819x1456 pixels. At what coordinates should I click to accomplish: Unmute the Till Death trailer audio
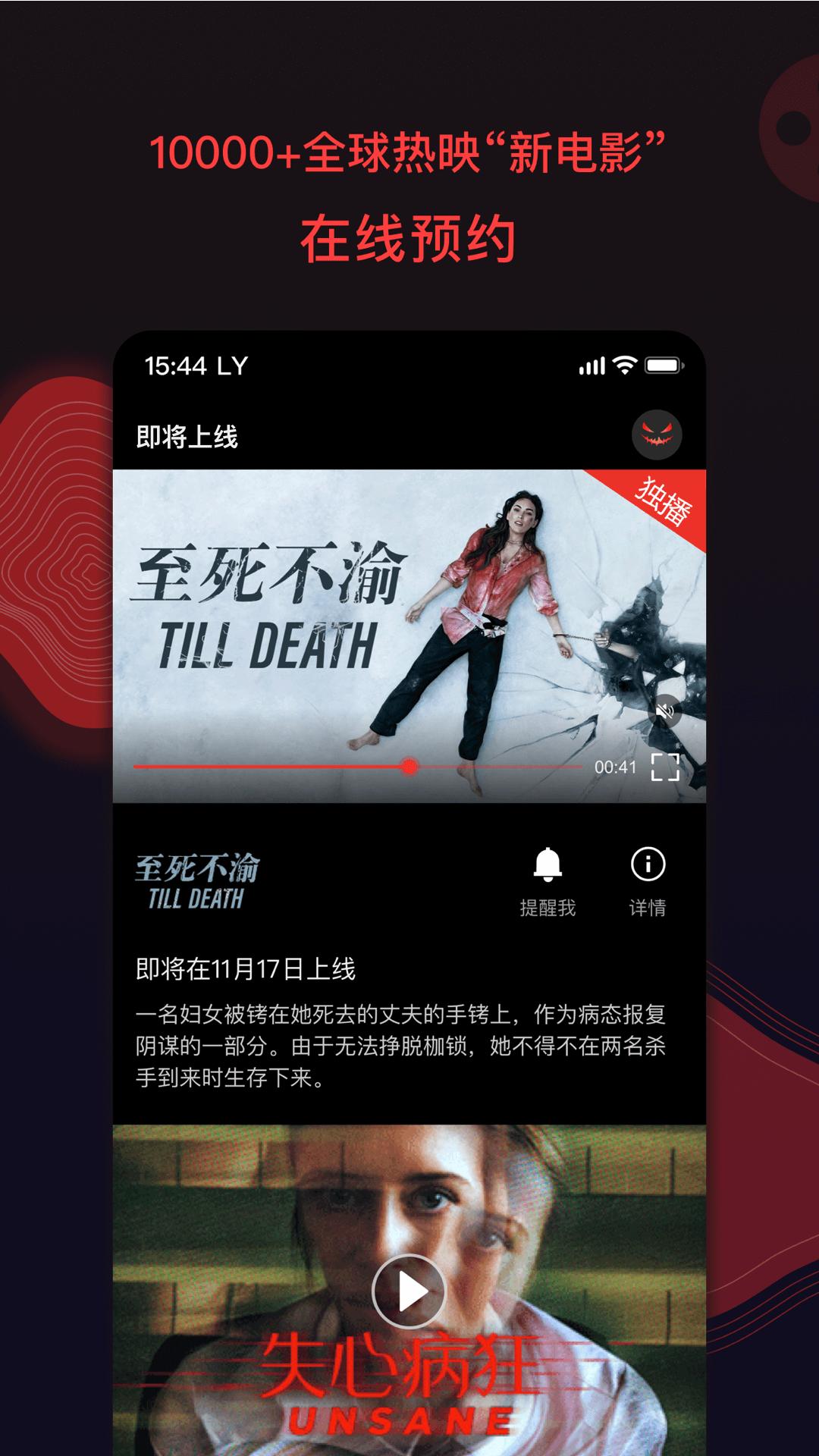click(x=667, y=711)
